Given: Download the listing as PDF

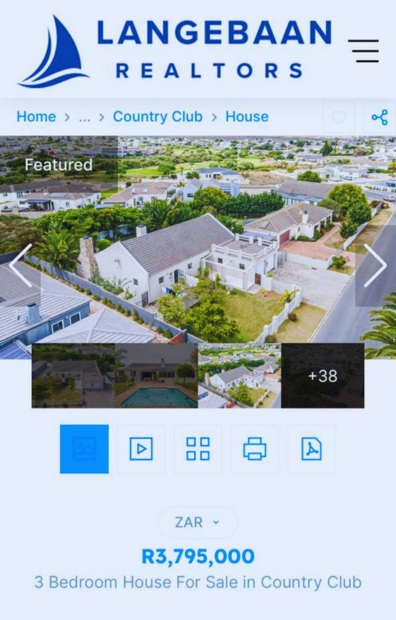Looking at the screenshot, I should click(311, 449).
